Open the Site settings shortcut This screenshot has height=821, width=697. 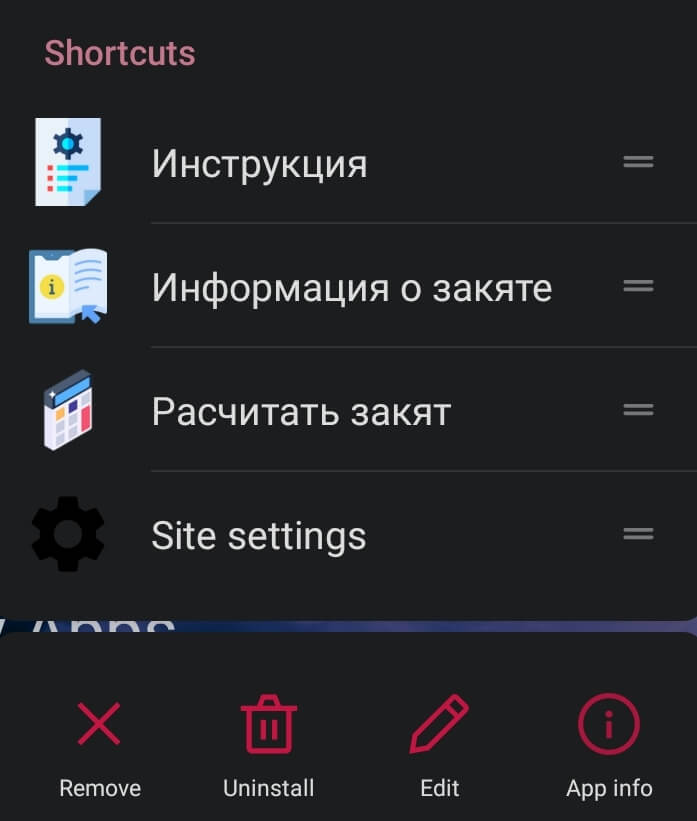coord(258,536)
